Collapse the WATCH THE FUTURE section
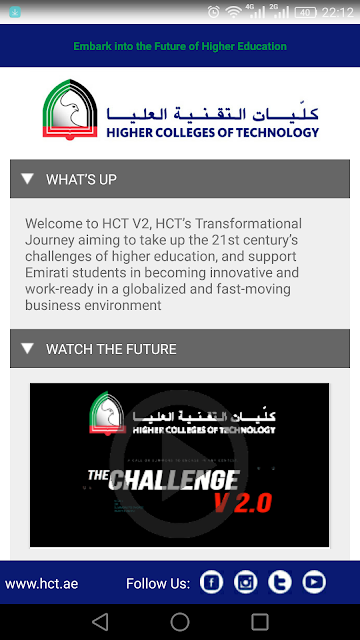360x640 pixels. pyautogui.click(x=180, y=349)
